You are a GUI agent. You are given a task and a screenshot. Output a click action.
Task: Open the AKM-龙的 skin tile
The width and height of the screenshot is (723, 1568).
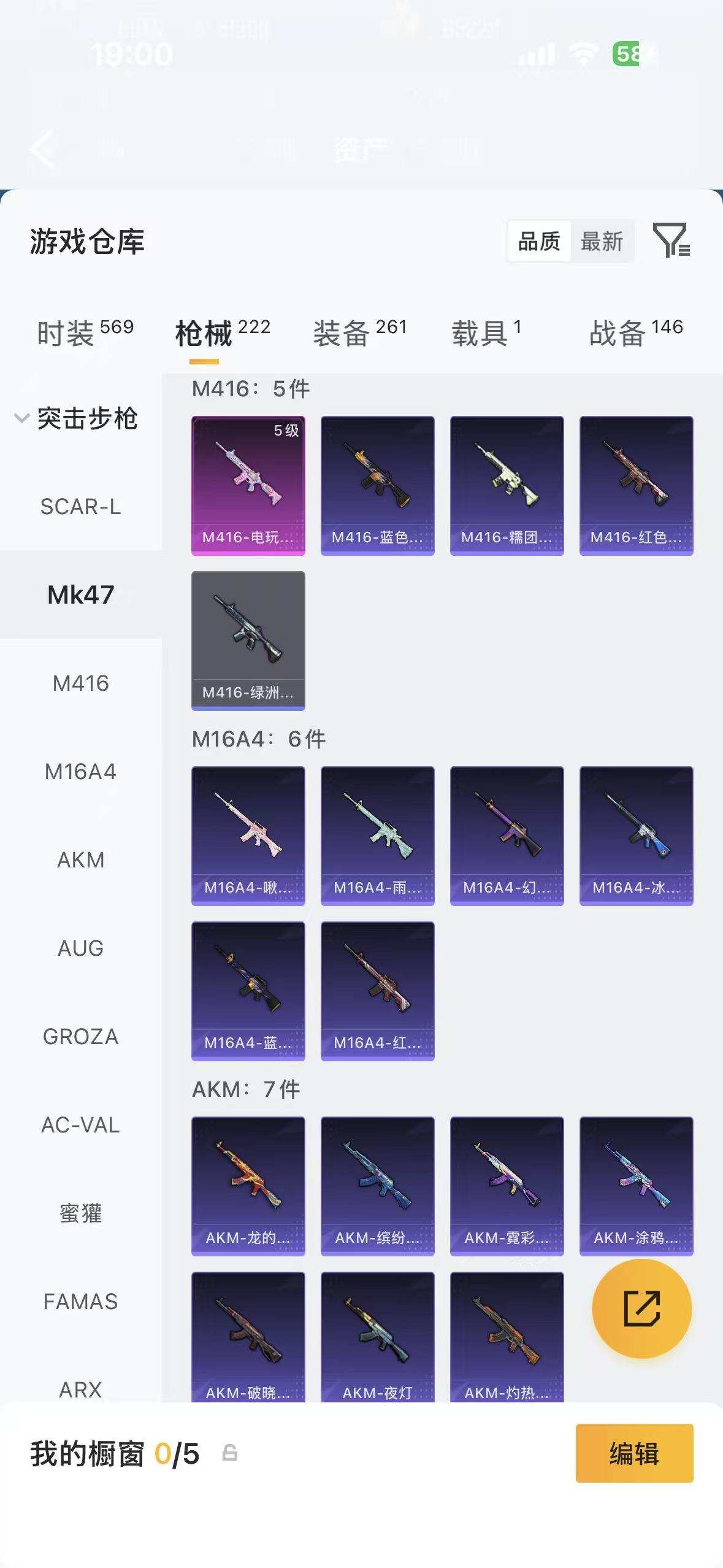pos(248,1186)
